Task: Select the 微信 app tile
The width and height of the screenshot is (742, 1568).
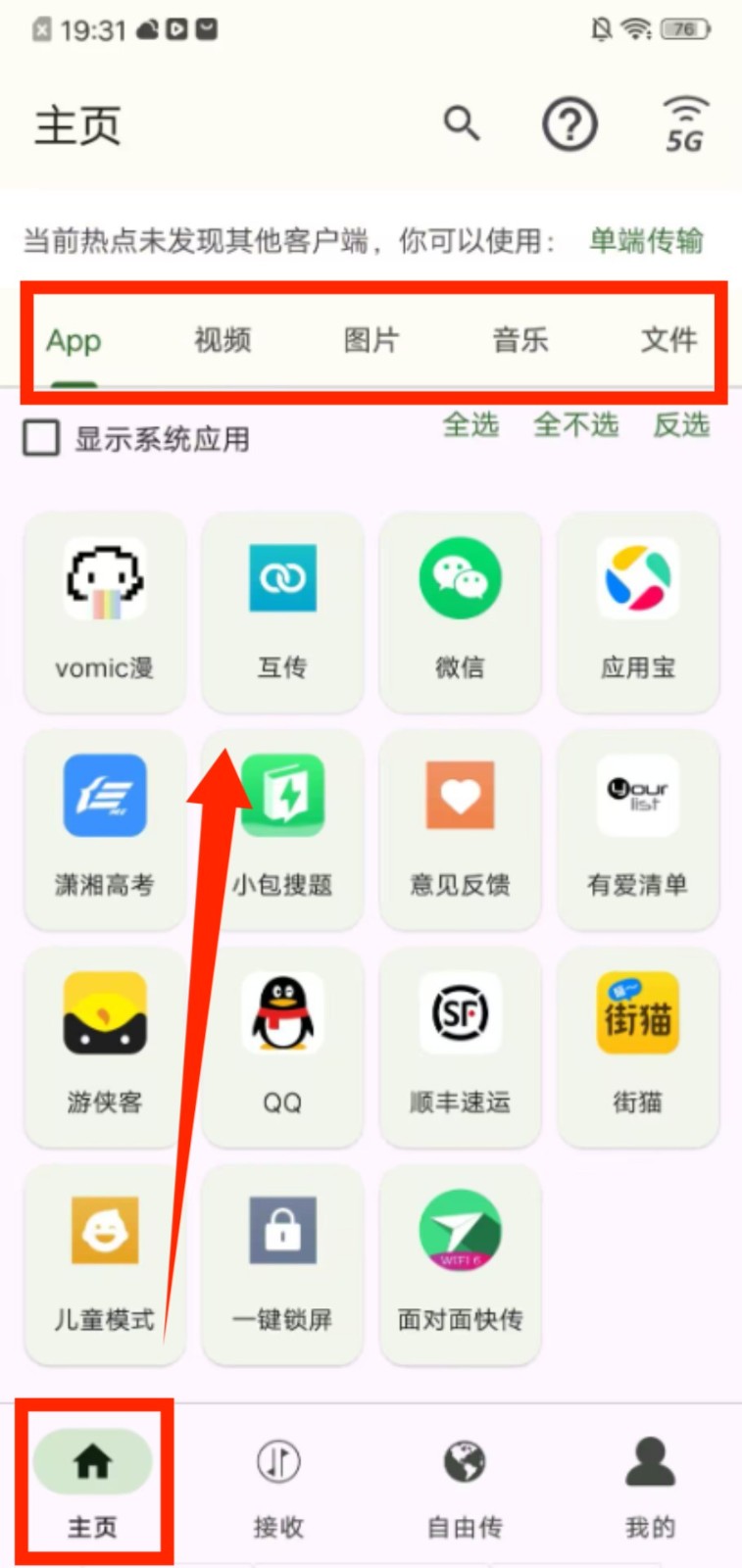Action: pos(460,612)
